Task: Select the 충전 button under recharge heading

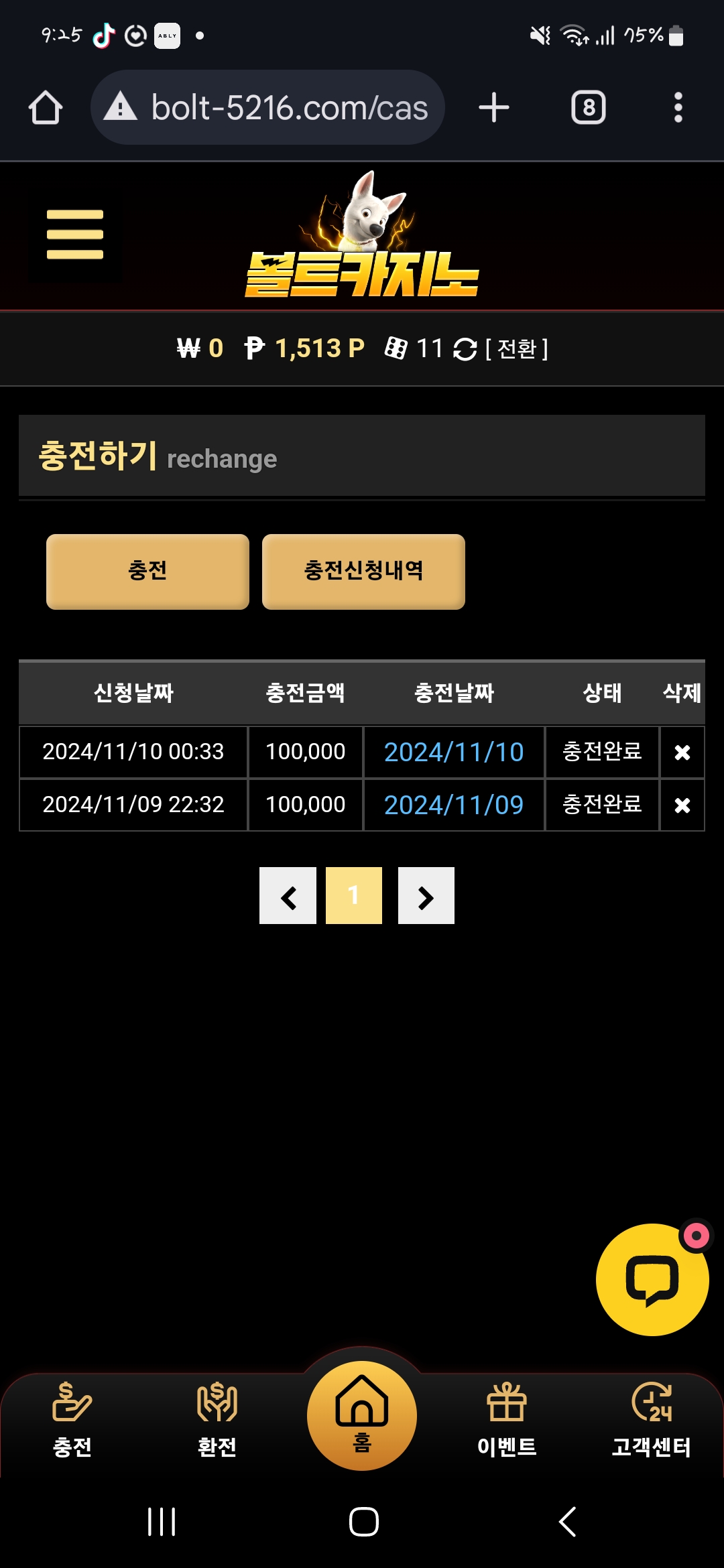Action: coord(147,571)
